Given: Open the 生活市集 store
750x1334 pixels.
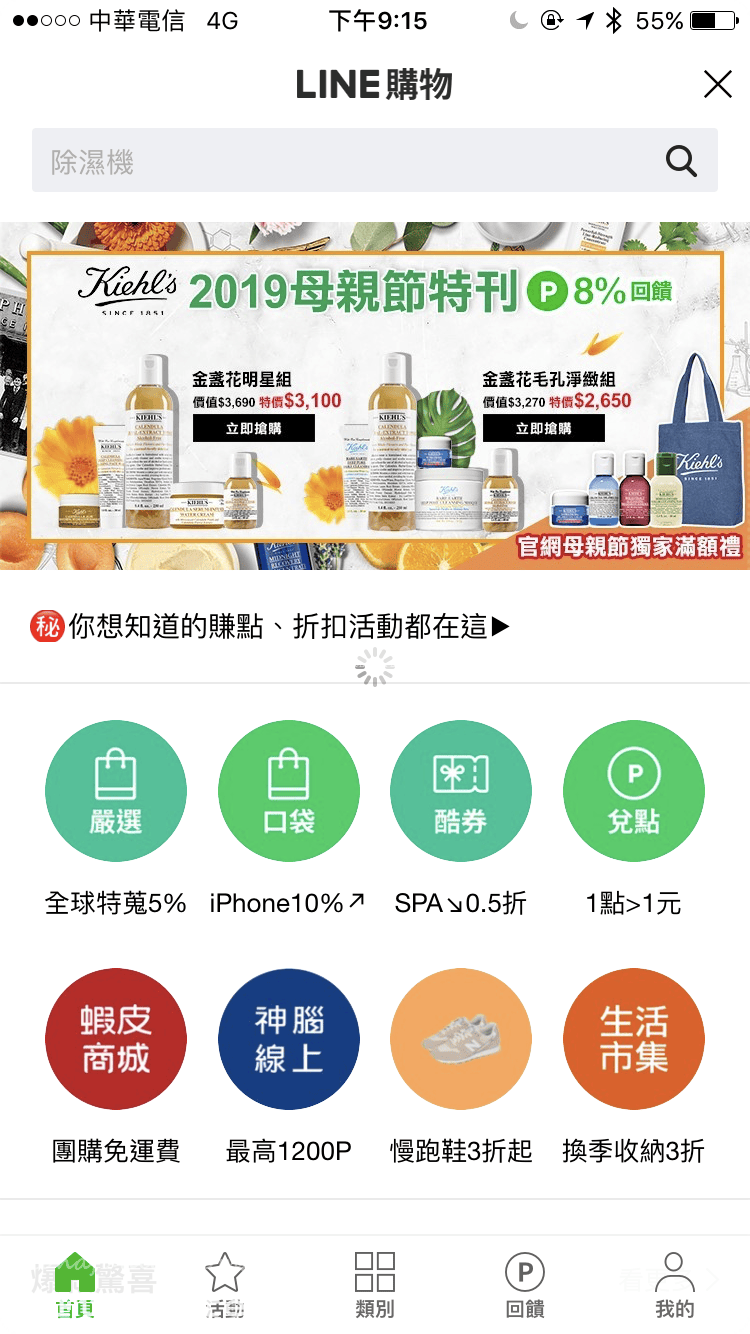Looking at the screenshot, I should point(634,1039).
